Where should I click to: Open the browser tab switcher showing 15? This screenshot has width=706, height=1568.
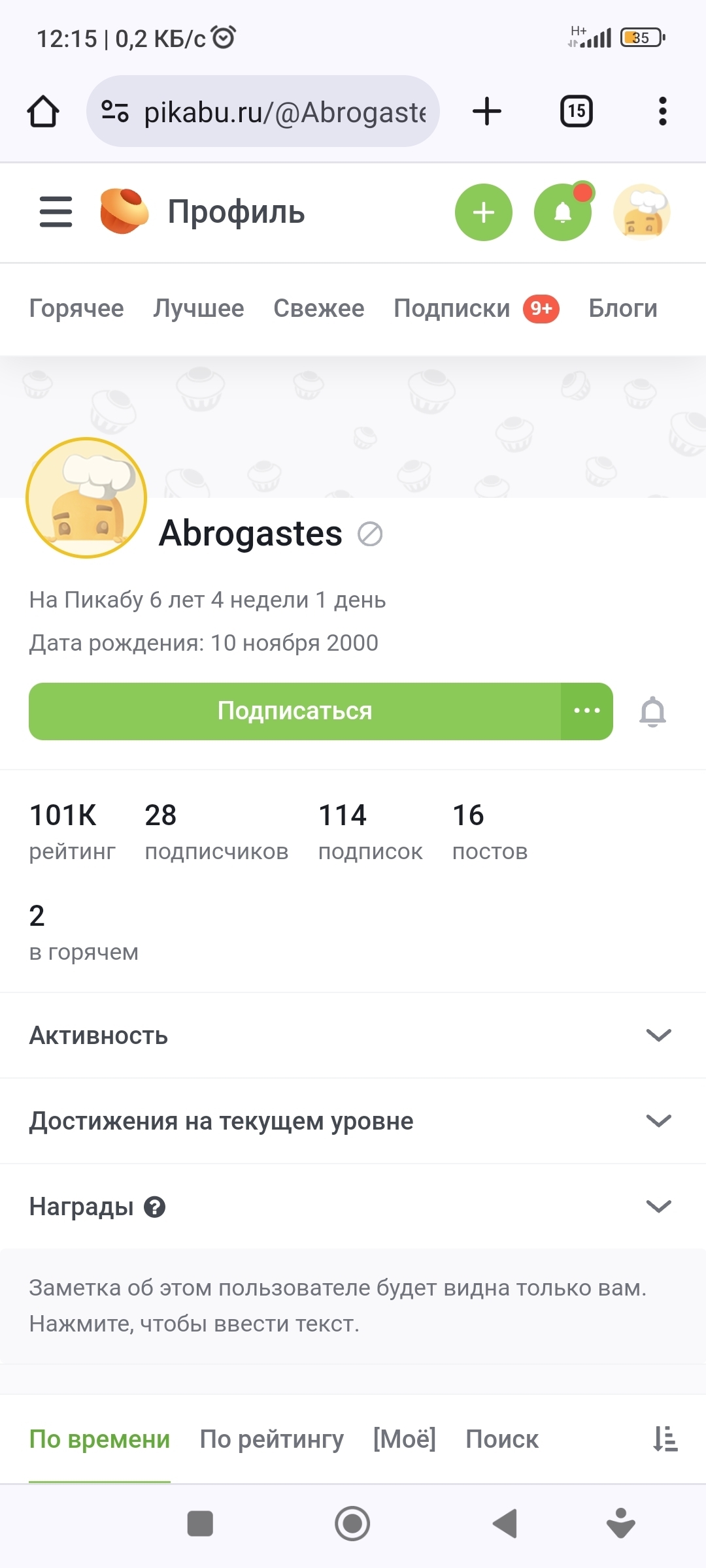click(576, 111)
